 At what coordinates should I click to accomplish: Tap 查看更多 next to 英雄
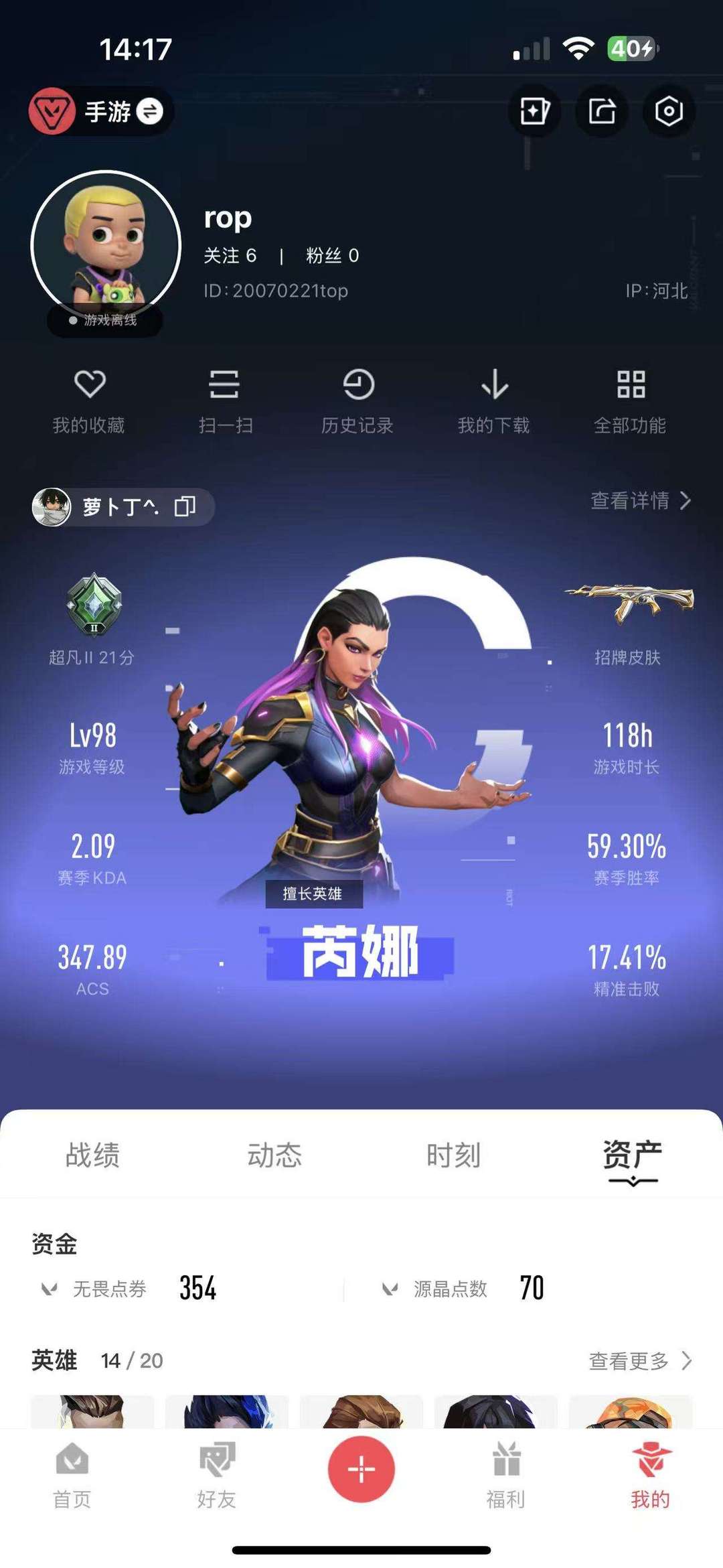pyautogui.click(x=641, y=1360)
